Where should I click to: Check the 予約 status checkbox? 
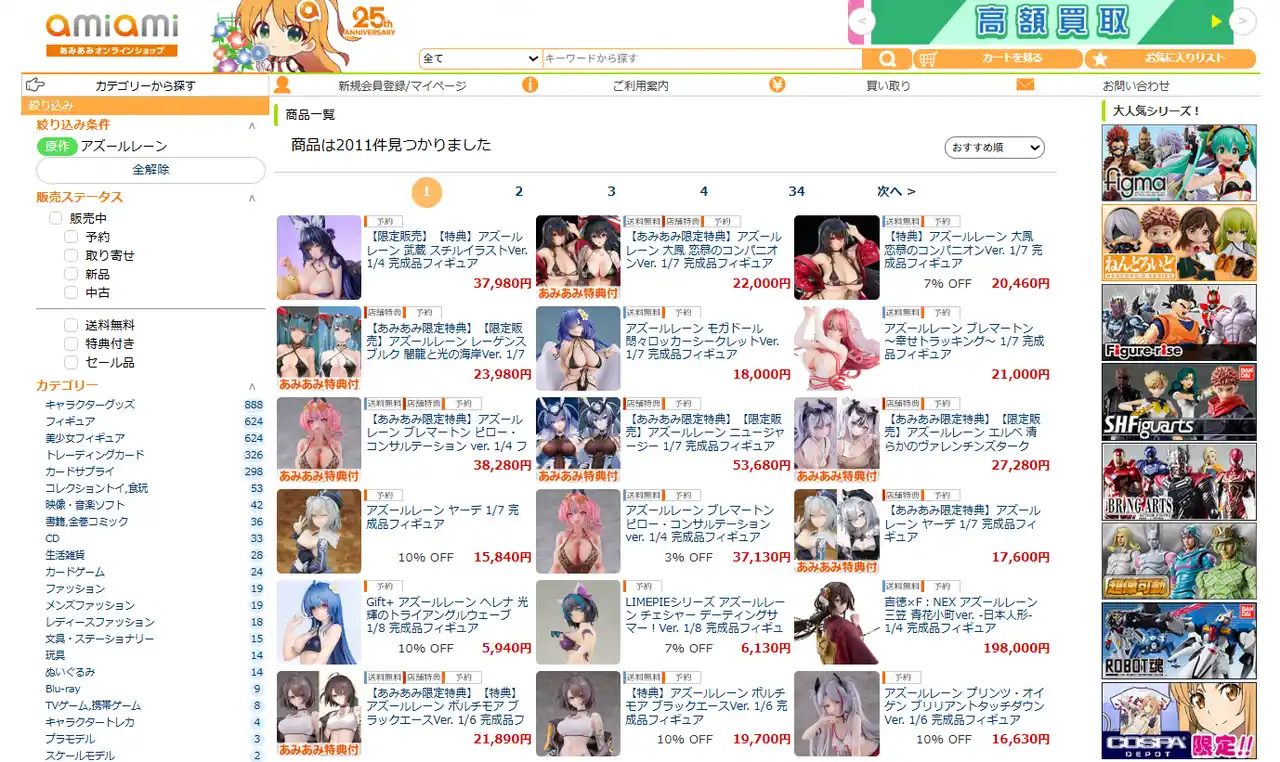(x=71, y=237)
